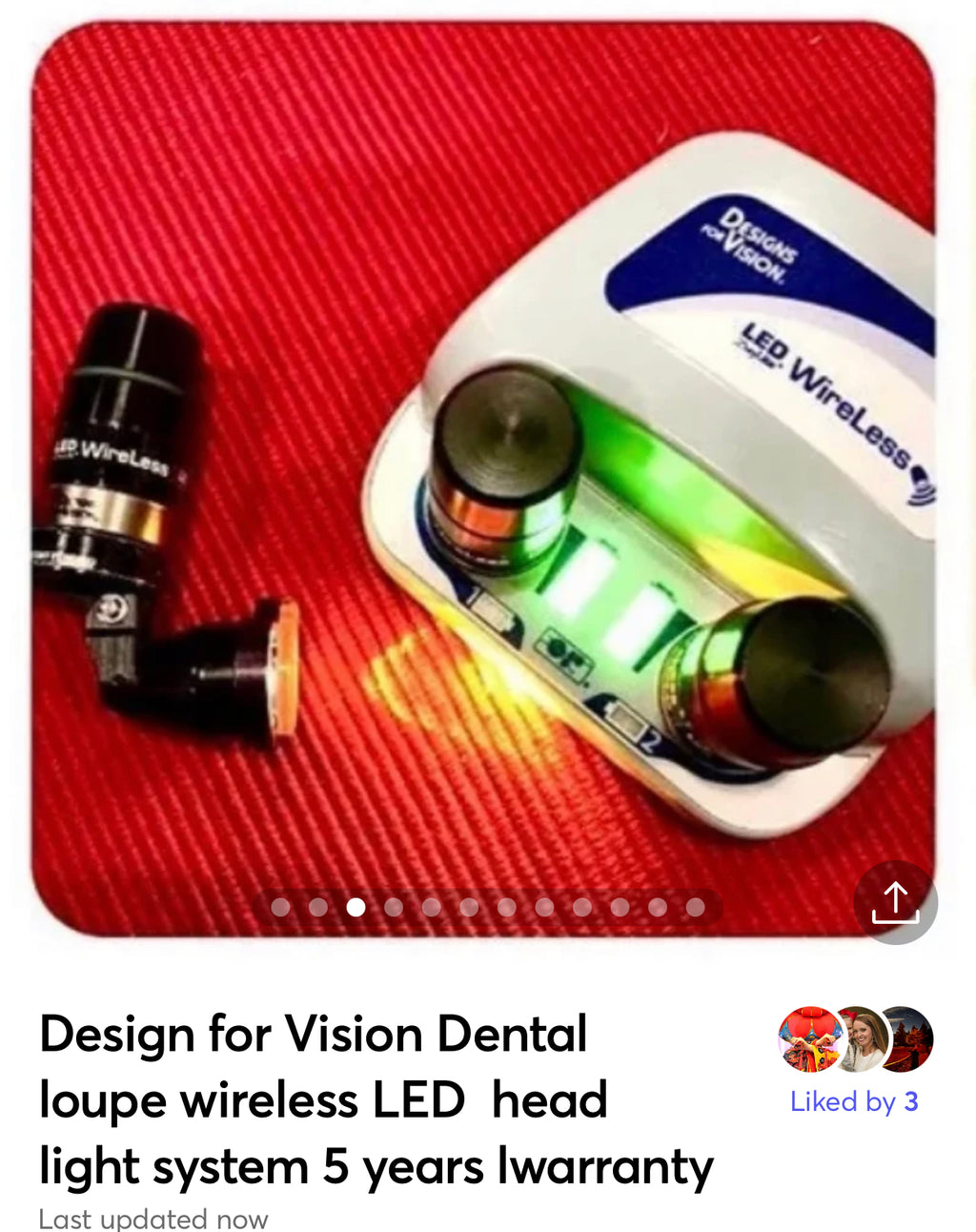Tap a dot on the carousel progress indicator
Viewport: 976px width, 1232px height.
tap(392, 908)
